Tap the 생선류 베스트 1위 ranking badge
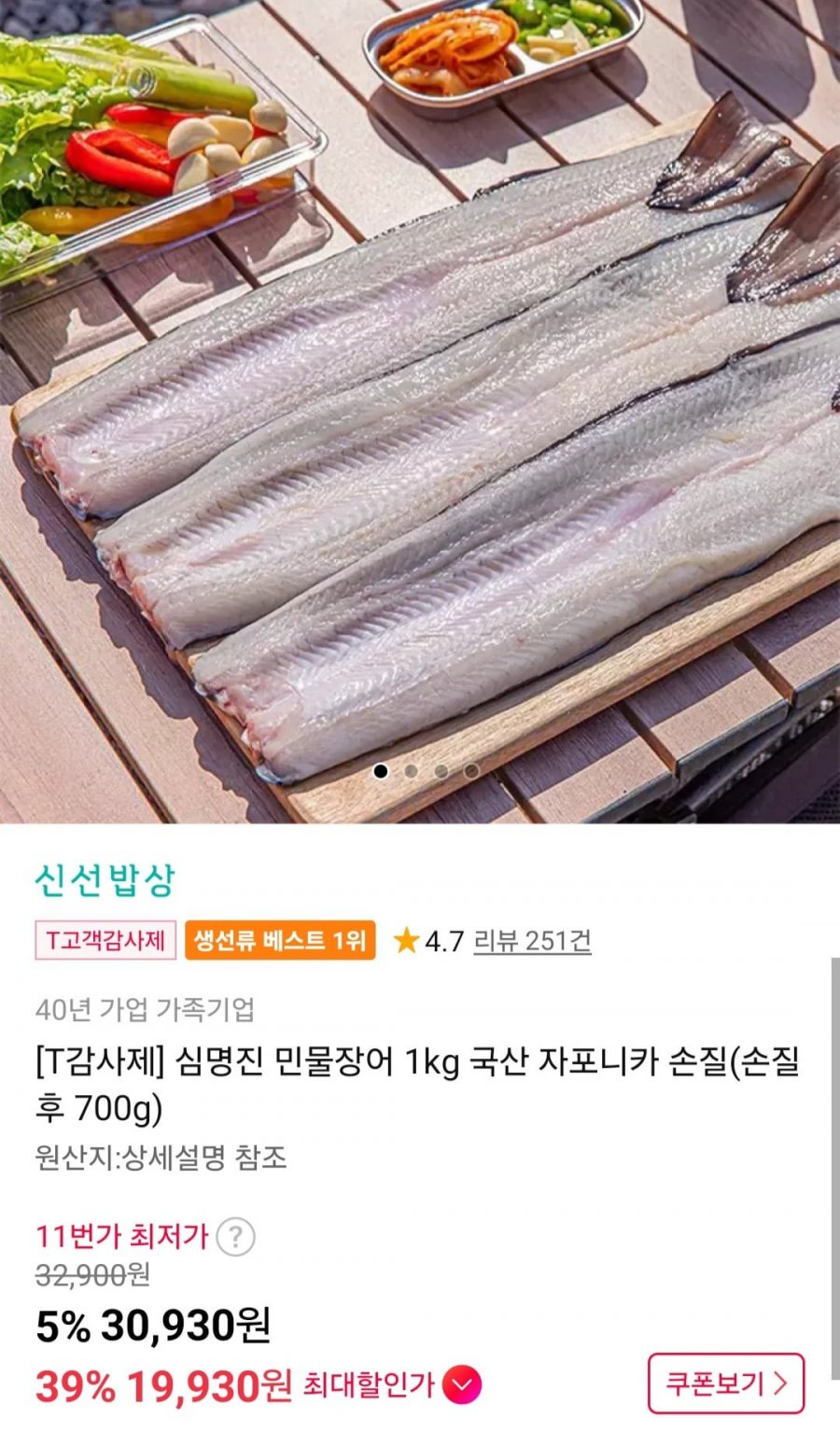This screenshot has width=840, height=1432. pos(280,940)
